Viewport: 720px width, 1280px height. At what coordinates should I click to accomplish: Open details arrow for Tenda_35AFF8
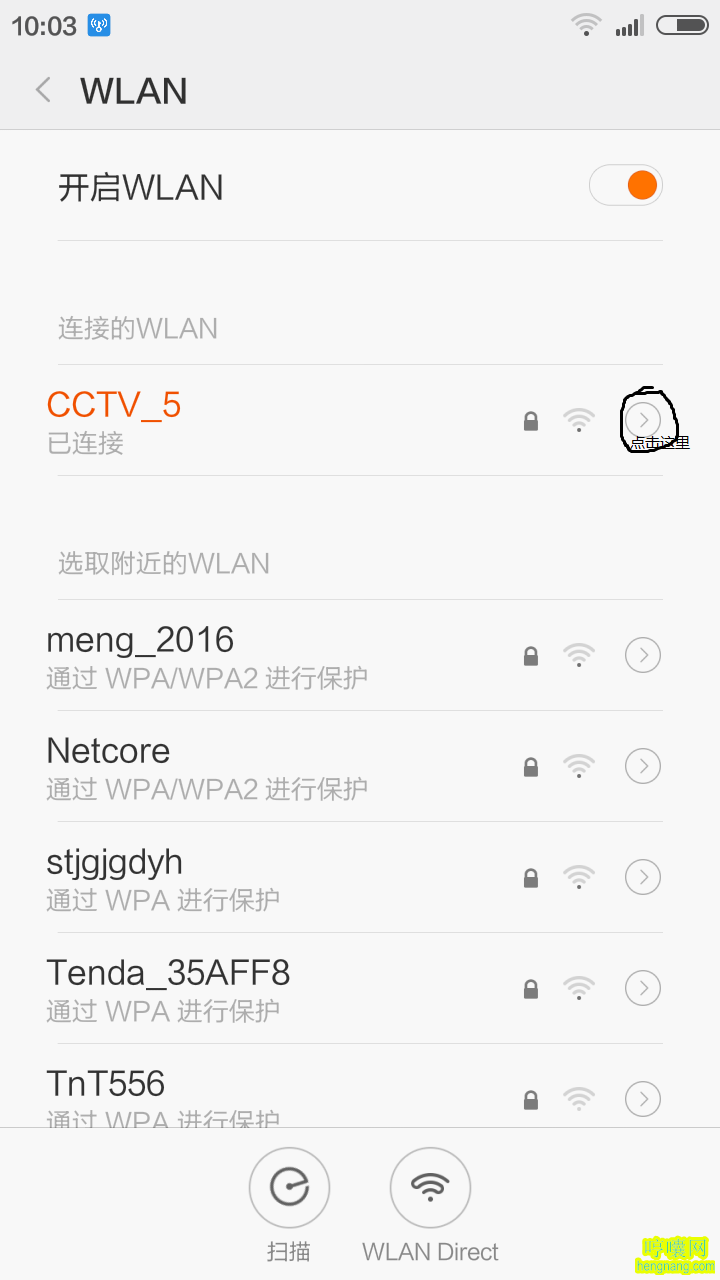[x=643, y=989]
